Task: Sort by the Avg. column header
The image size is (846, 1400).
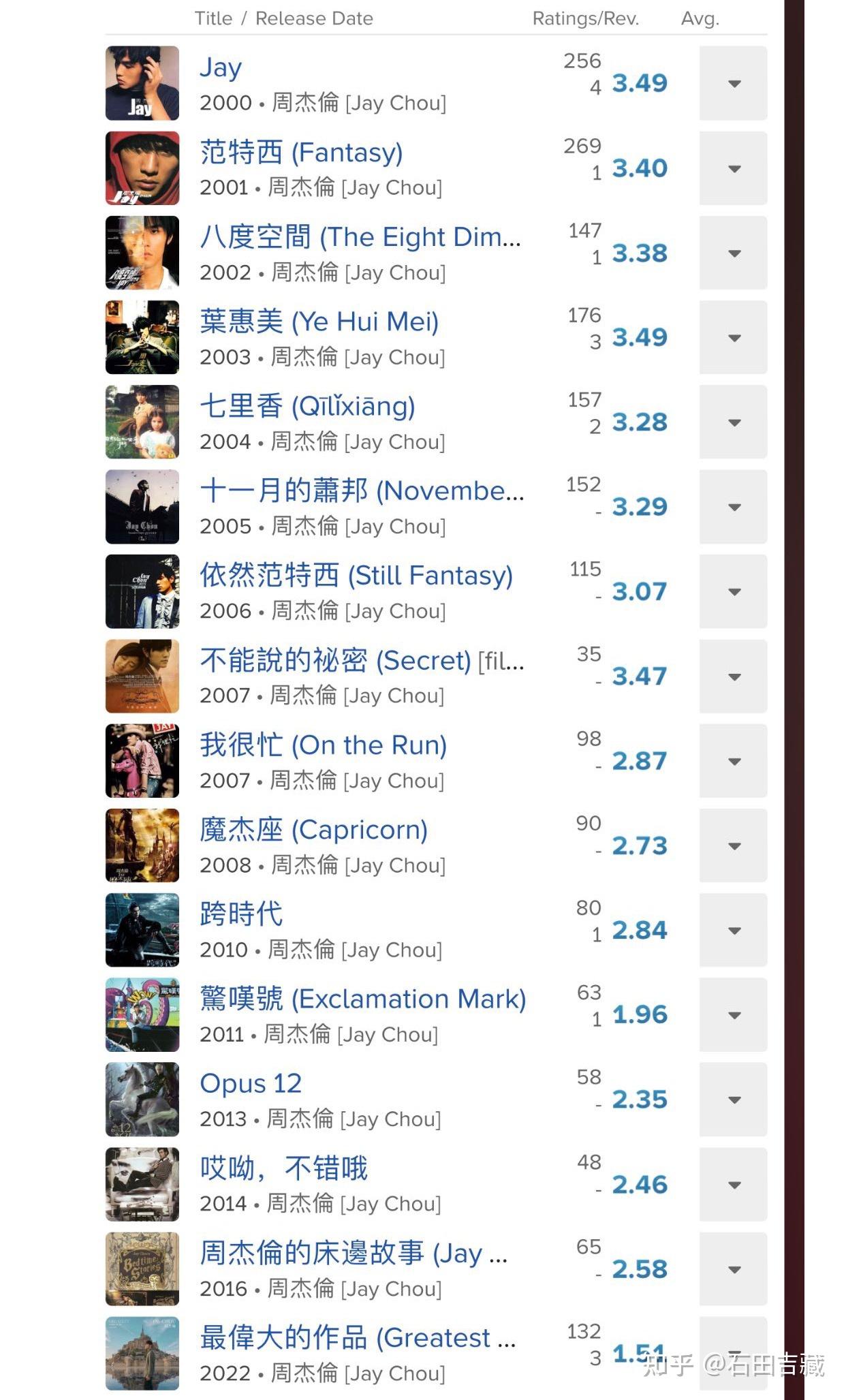Action: pos(699,18)
